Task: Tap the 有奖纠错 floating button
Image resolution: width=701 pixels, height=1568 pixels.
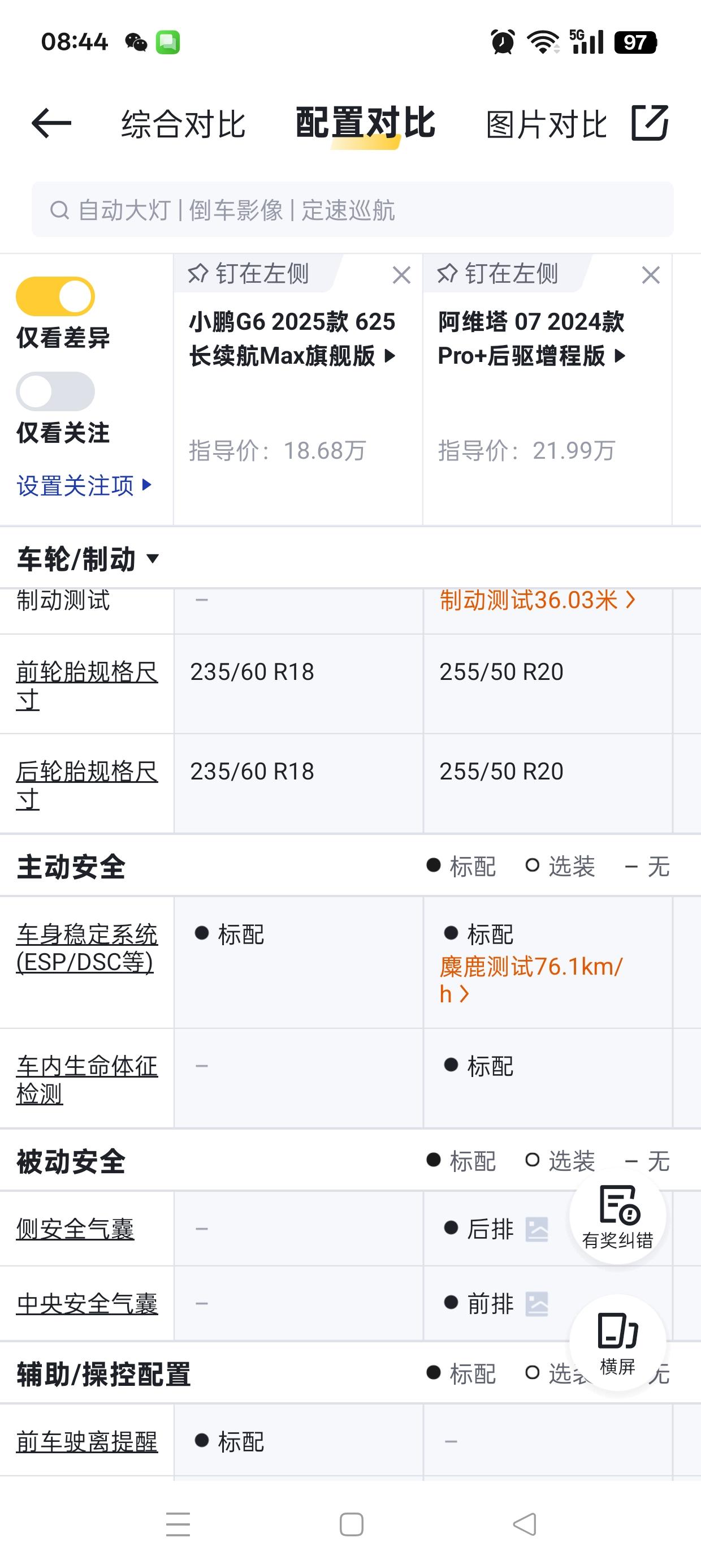Action: click(x=618, y=1217)
